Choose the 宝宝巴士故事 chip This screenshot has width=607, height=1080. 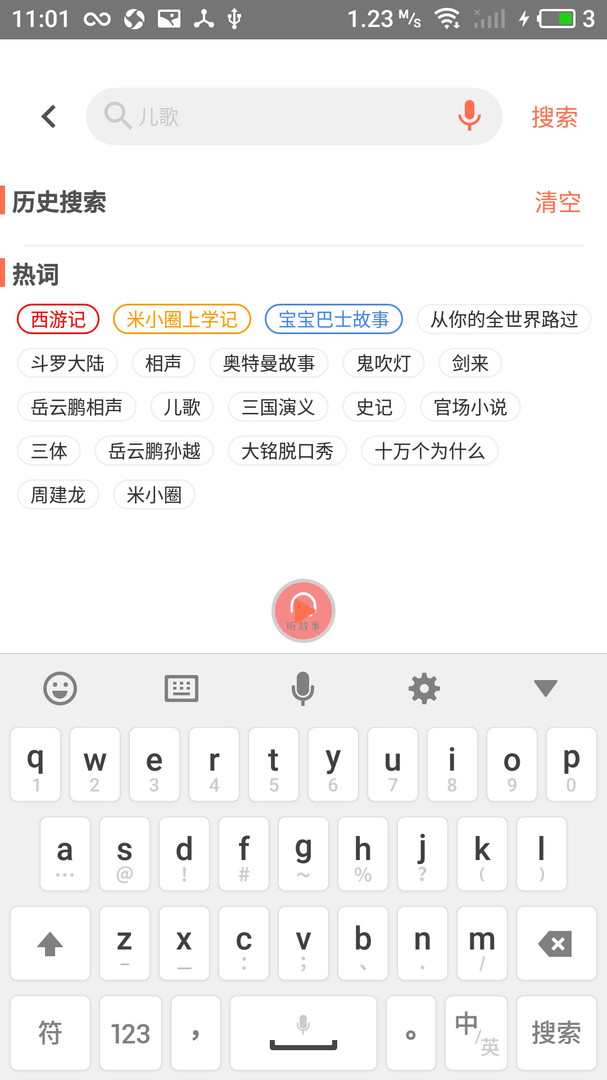point(333,319)
